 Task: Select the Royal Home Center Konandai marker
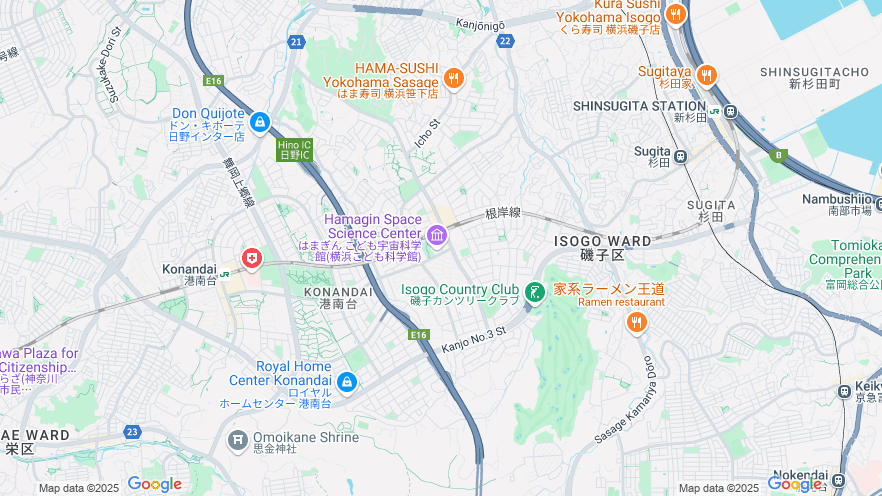click(x=347, y=382)
